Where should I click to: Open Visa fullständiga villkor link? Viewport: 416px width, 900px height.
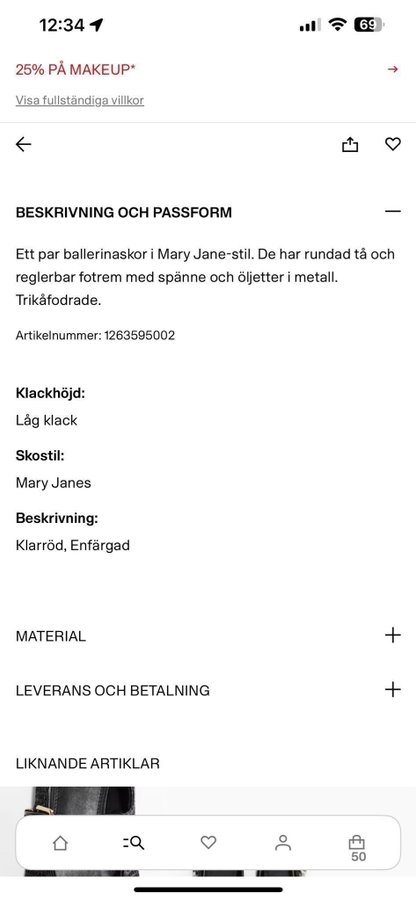[x=80, y=100]
